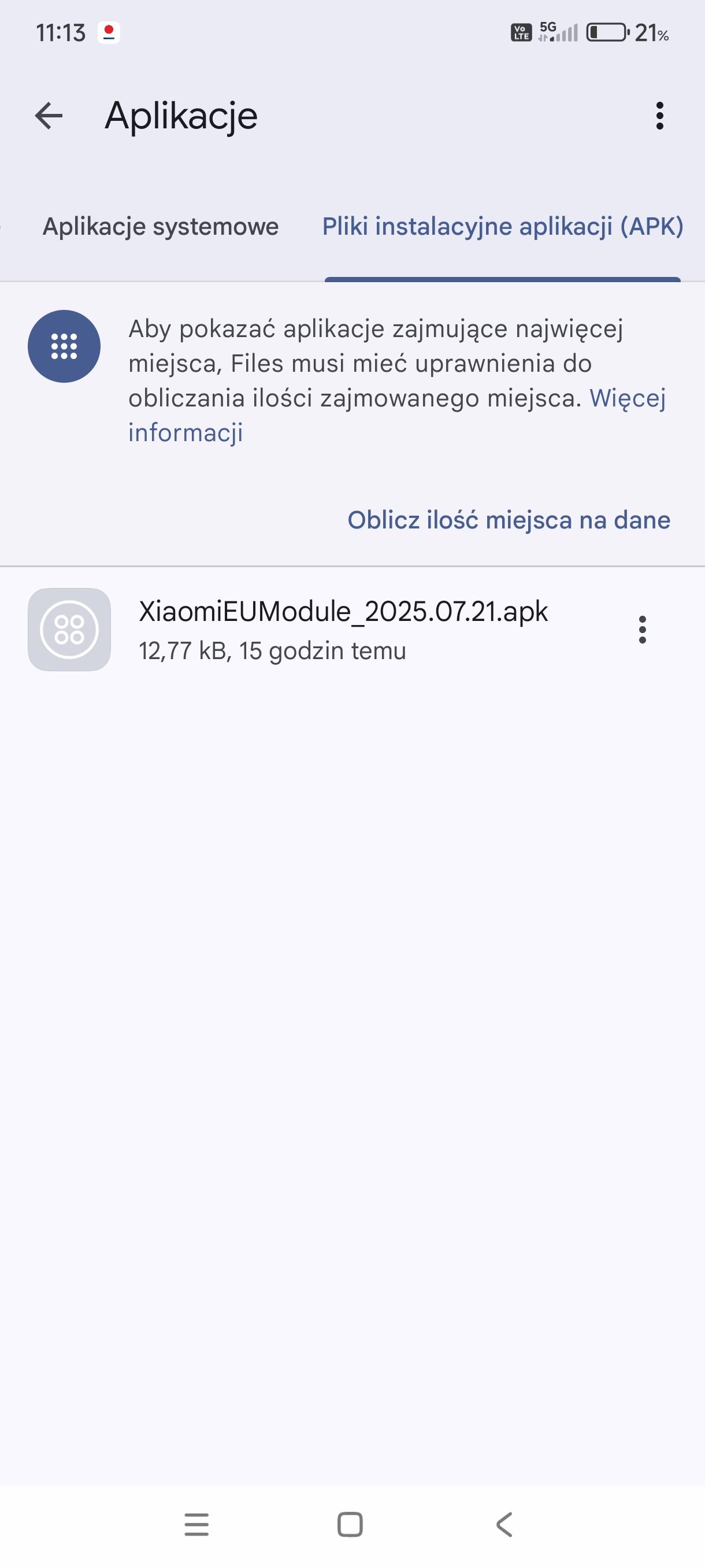Switch to the Aplikacje systemowe tab
705x1568 pixels.
(161, 227)
